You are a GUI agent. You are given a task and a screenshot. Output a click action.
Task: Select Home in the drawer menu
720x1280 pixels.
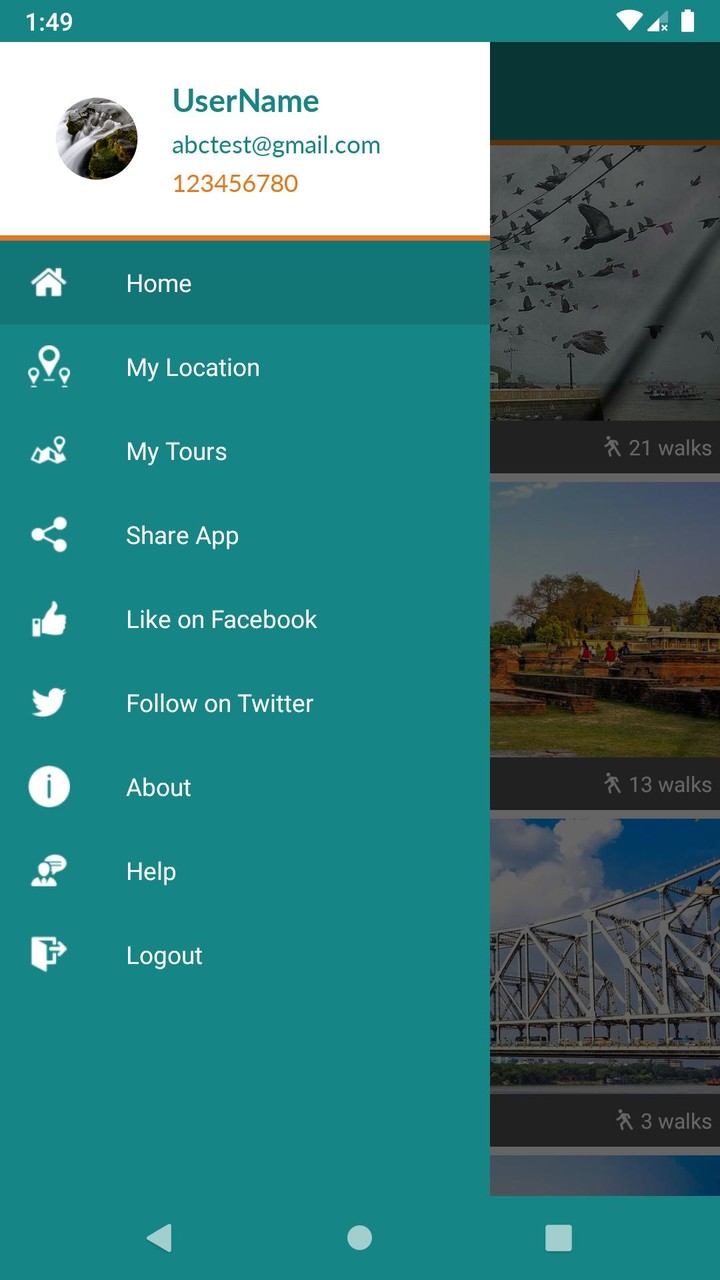(245, 283)
